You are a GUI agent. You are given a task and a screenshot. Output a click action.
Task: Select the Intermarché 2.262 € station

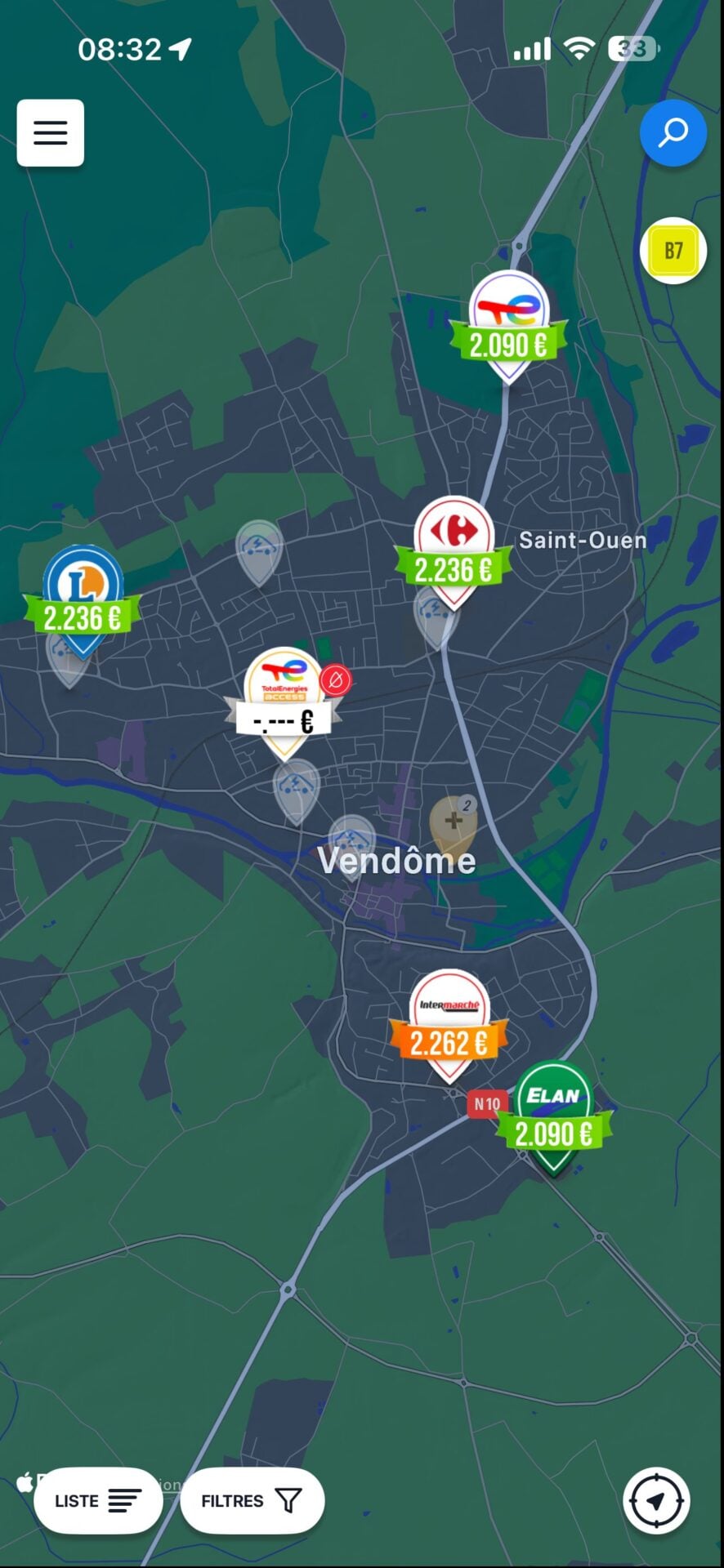point(449,1021)
